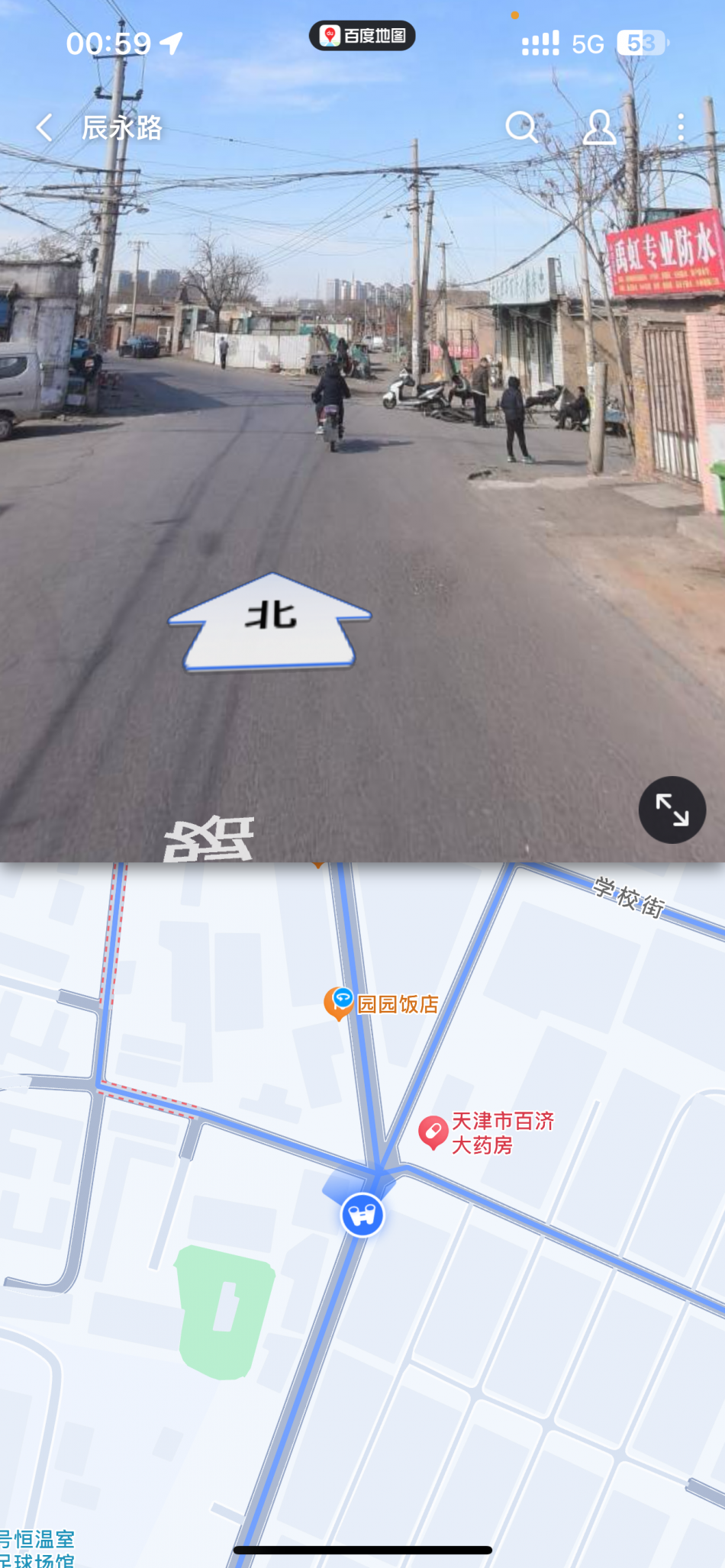Go back from the 辰永路 street view
Screen dimensions: 725x1568
(44, 127)
